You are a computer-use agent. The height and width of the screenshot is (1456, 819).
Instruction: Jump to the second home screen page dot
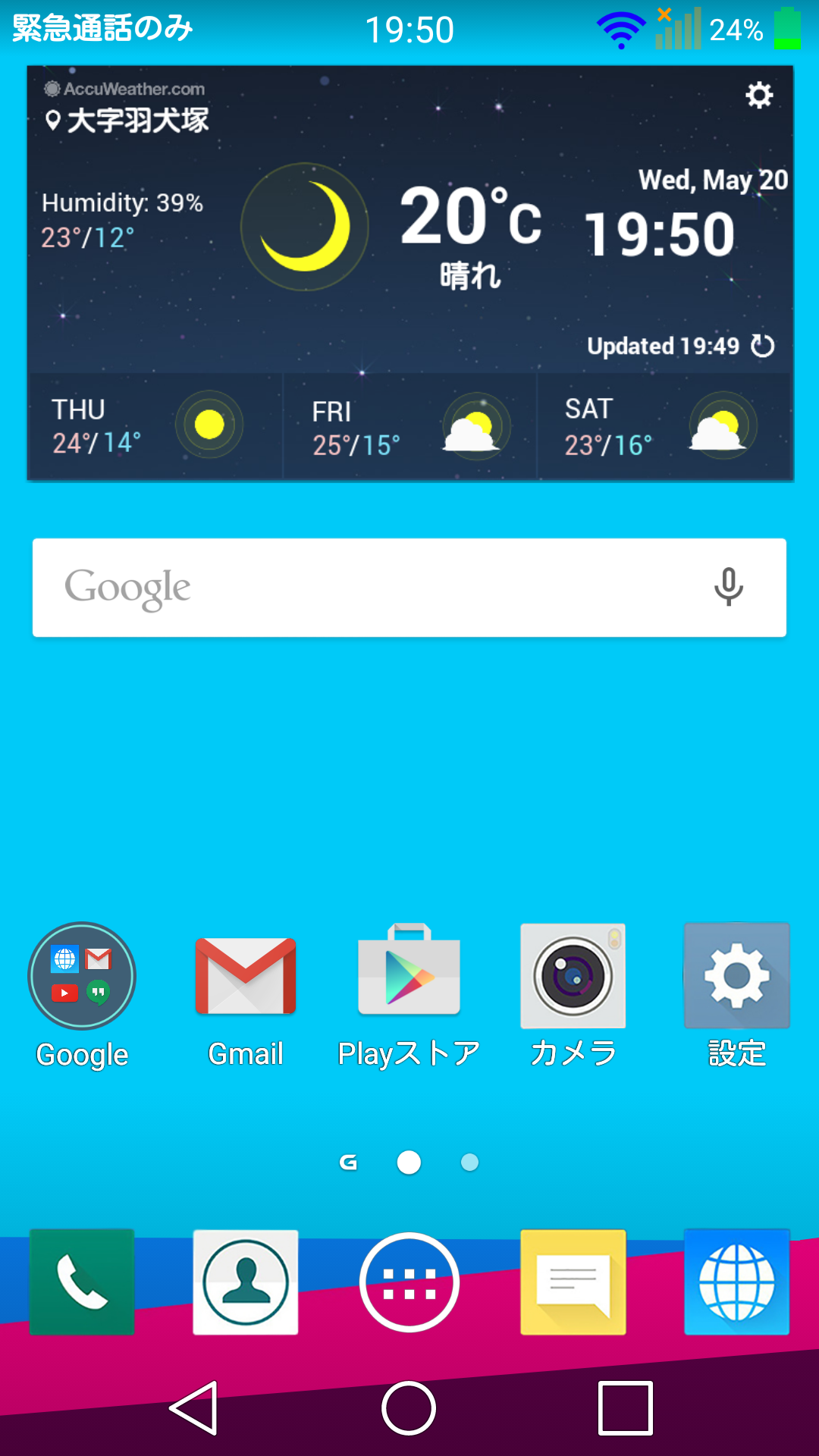470,1163
